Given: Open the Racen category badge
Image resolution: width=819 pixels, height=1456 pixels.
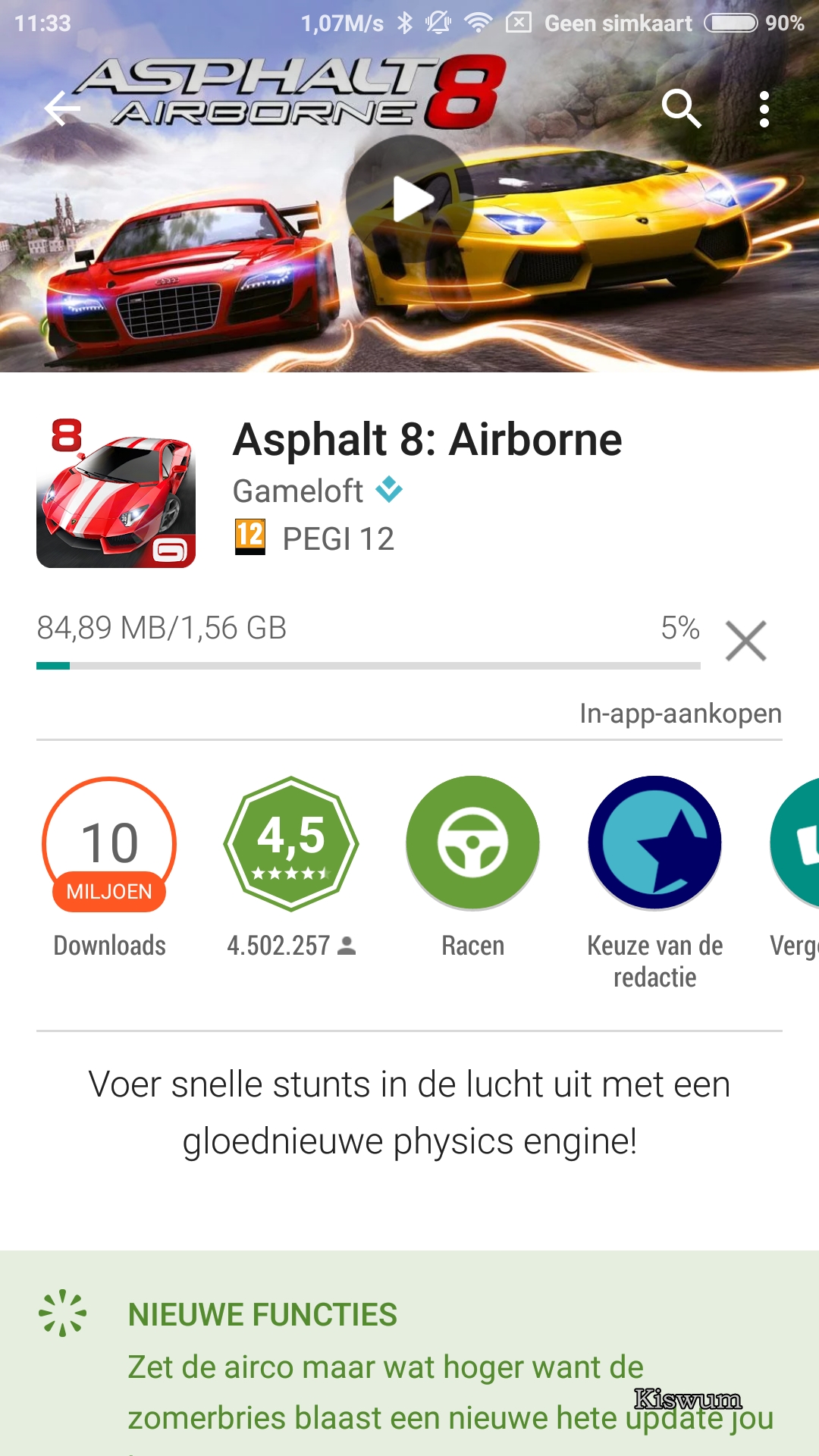Looking at the screenshot, I should tap(473, 843).
